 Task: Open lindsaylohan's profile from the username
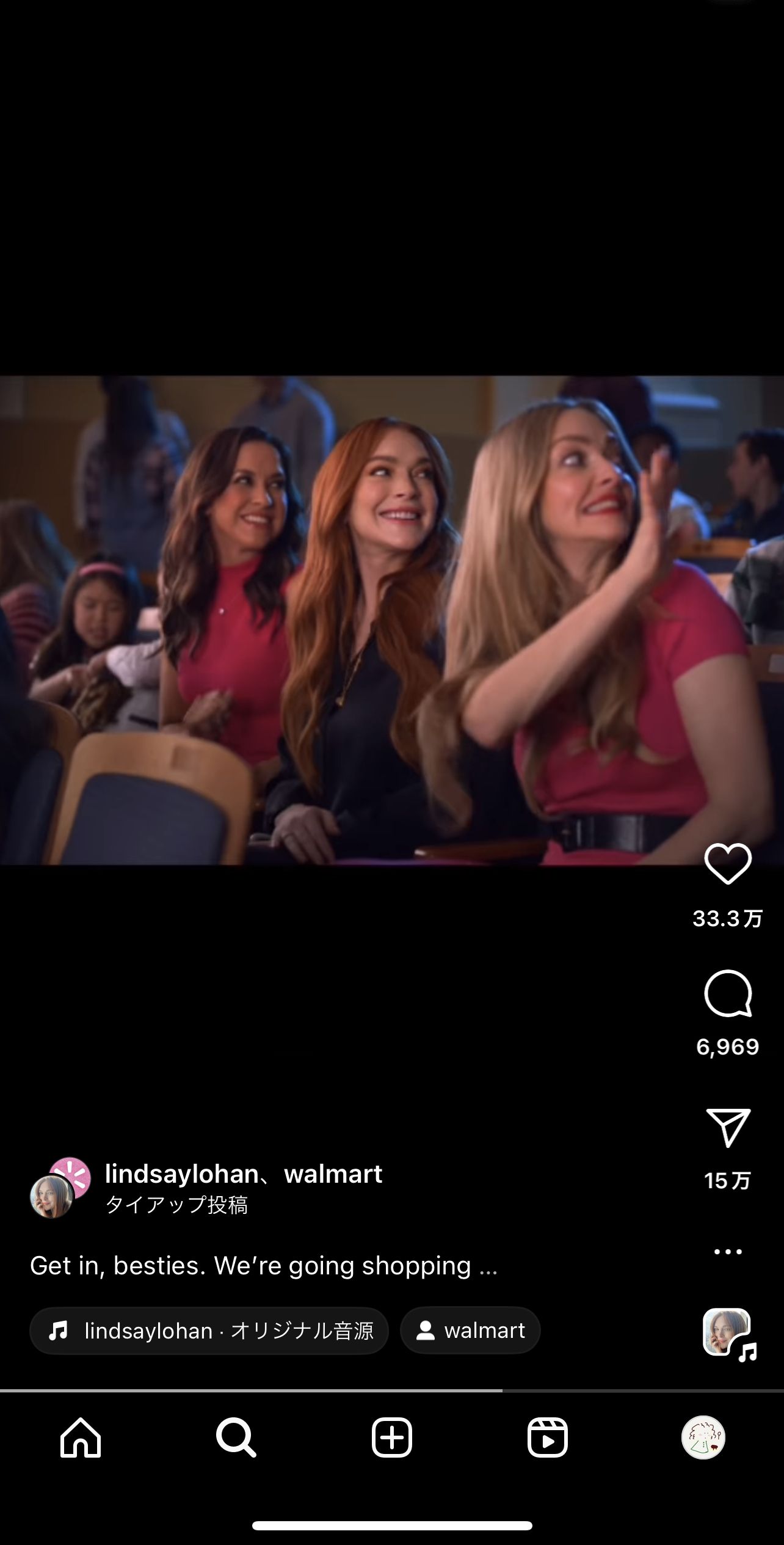181,1174
